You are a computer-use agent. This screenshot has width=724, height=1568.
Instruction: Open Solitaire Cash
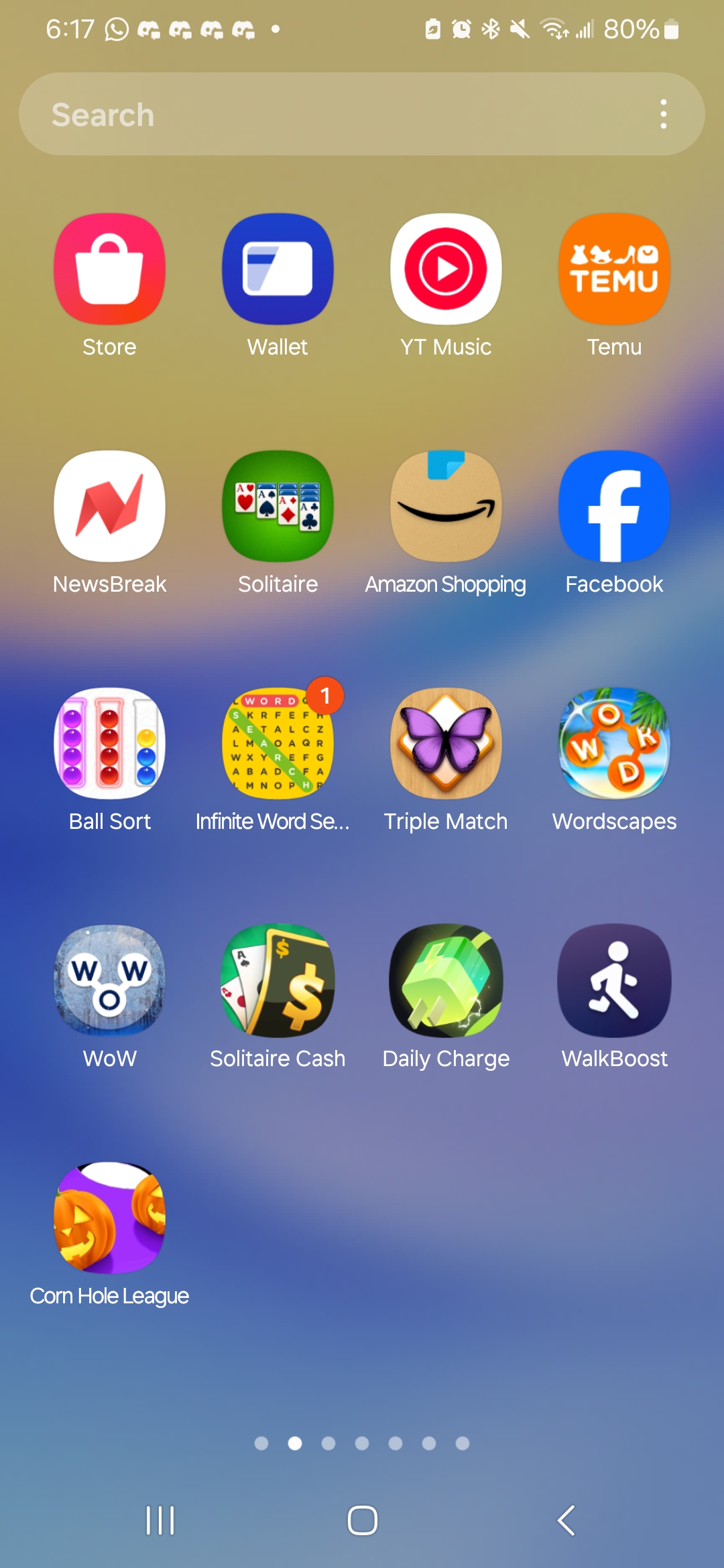pos(278,981)
